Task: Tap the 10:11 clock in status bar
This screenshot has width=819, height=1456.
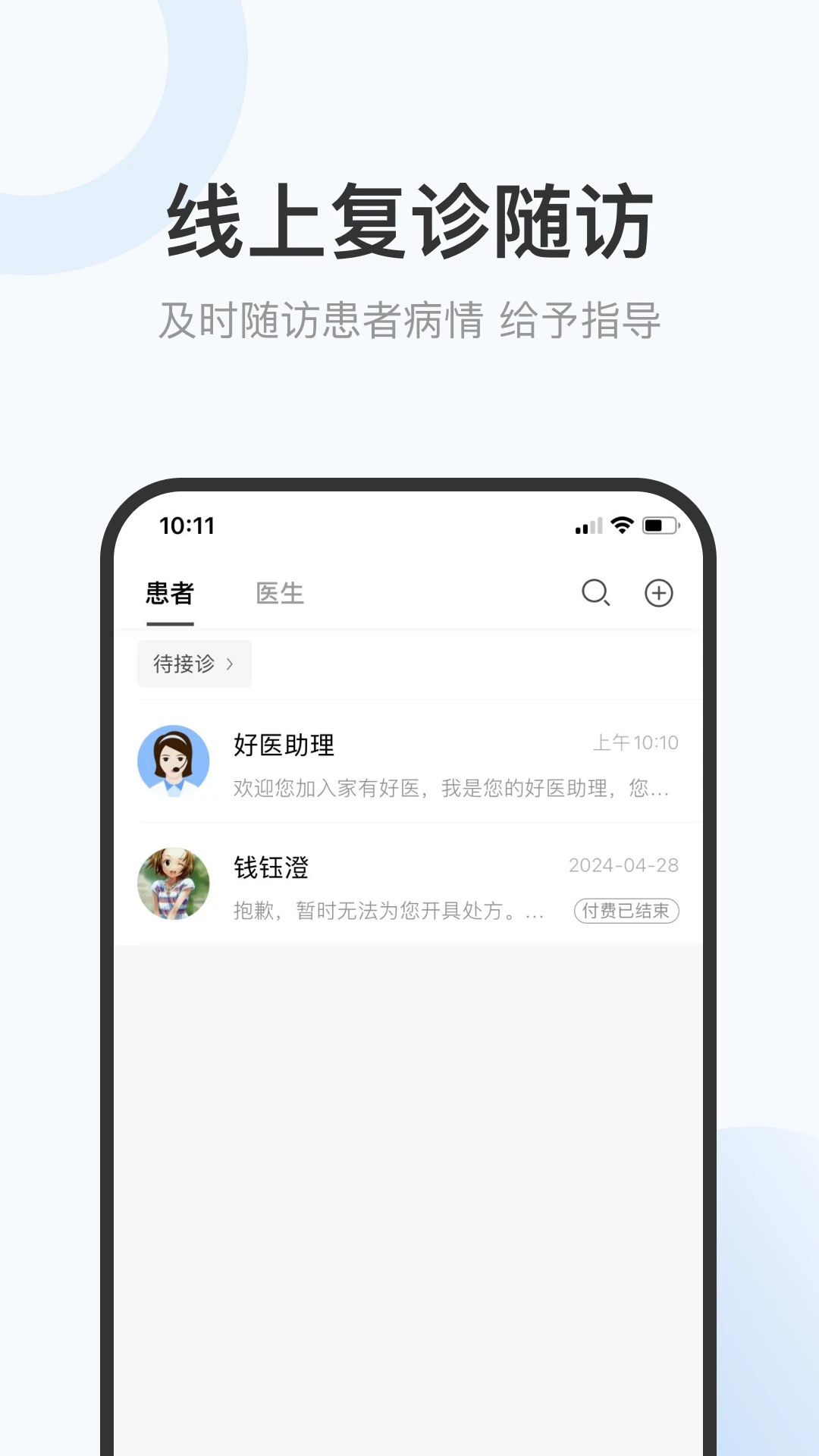Action: pyautogui.click(x=187, y=525)
